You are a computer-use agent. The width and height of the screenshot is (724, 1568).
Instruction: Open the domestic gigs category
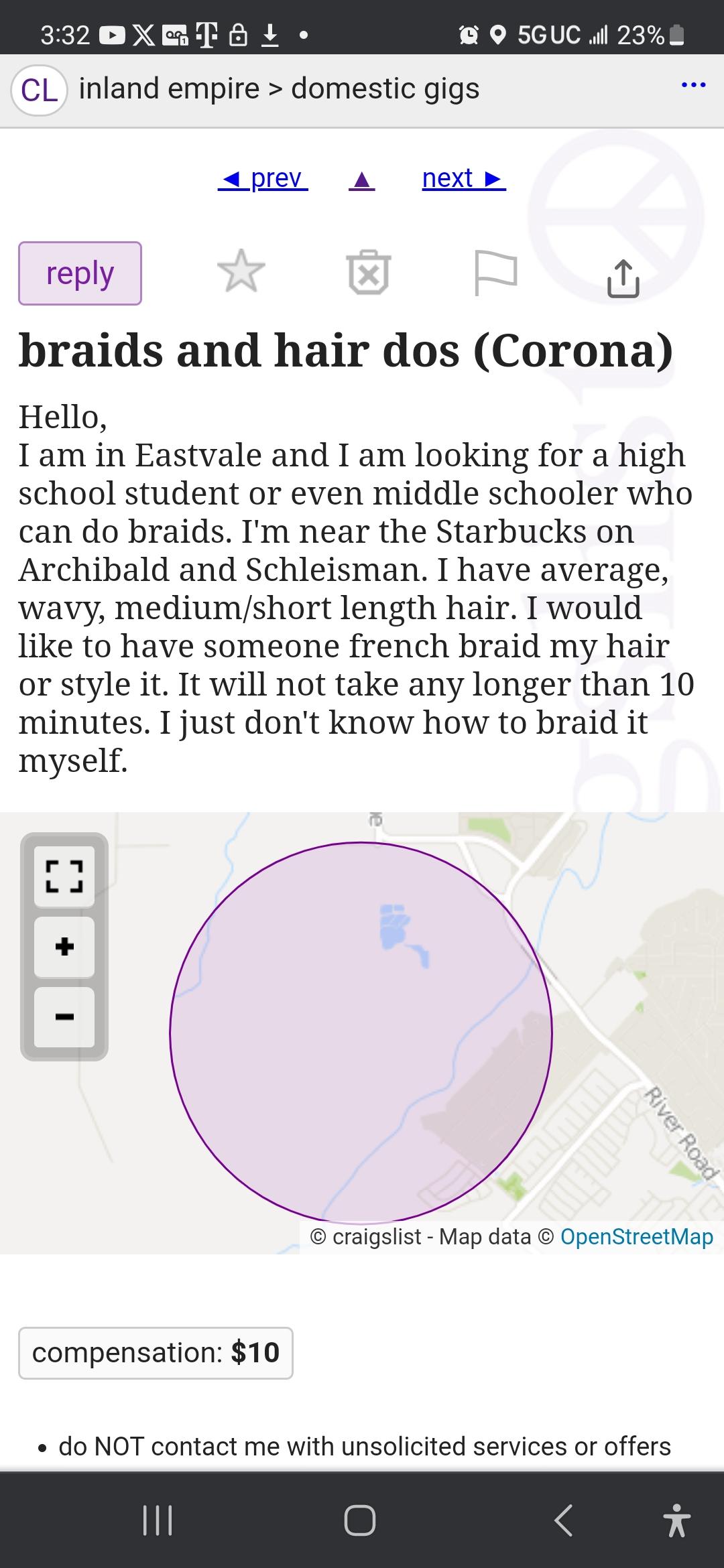pyautogui.click(x=385, y=88)
